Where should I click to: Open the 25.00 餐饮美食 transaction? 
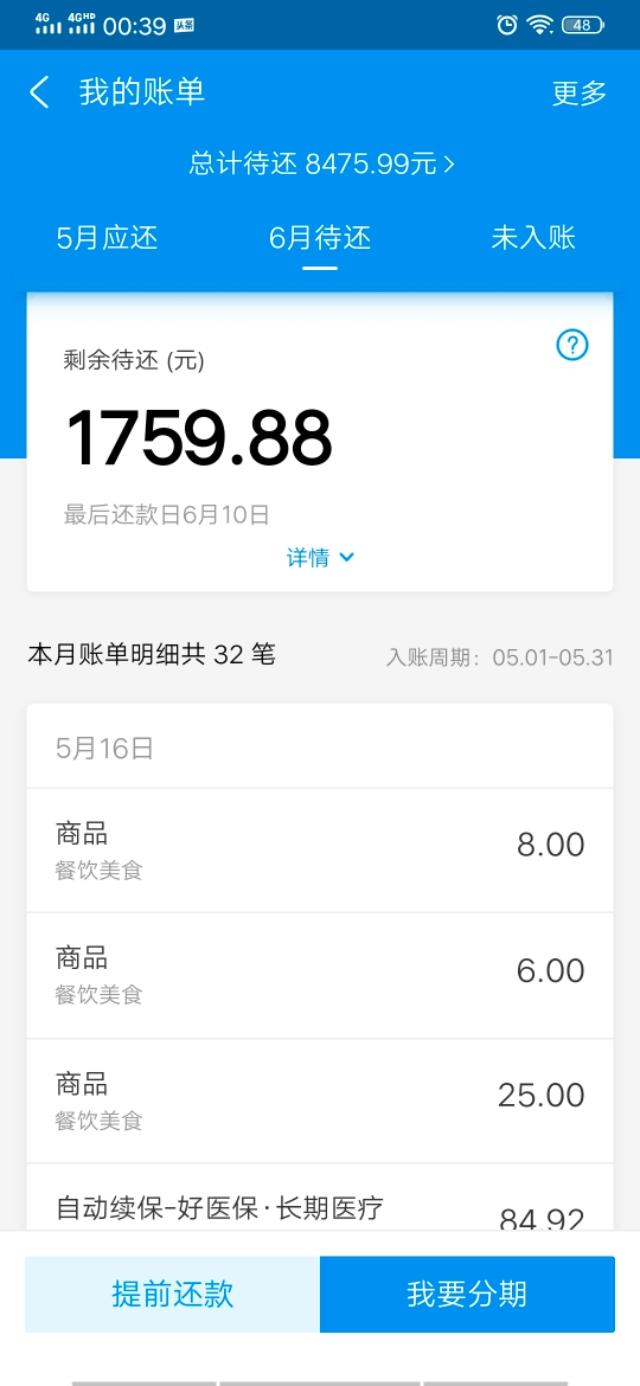pyautogui.click(x=320, y=1100)
